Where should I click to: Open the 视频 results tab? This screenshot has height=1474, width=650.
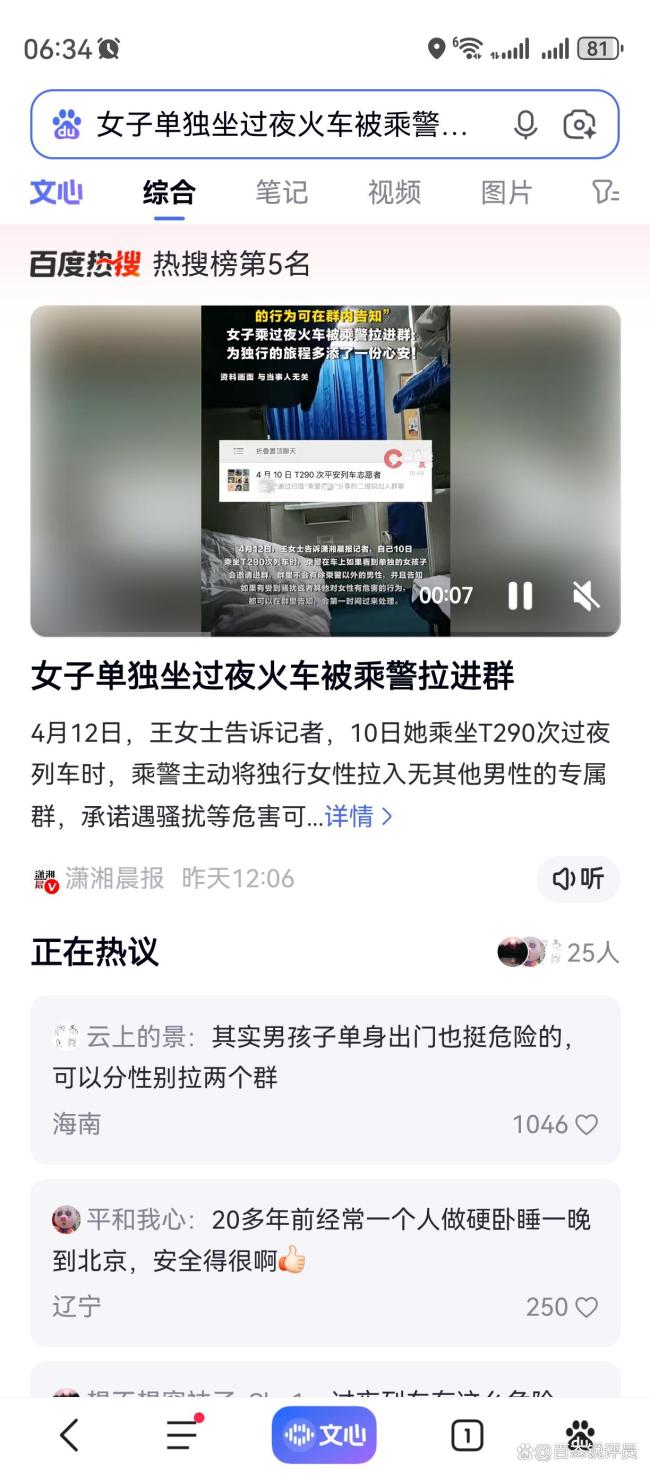point(394,192)
